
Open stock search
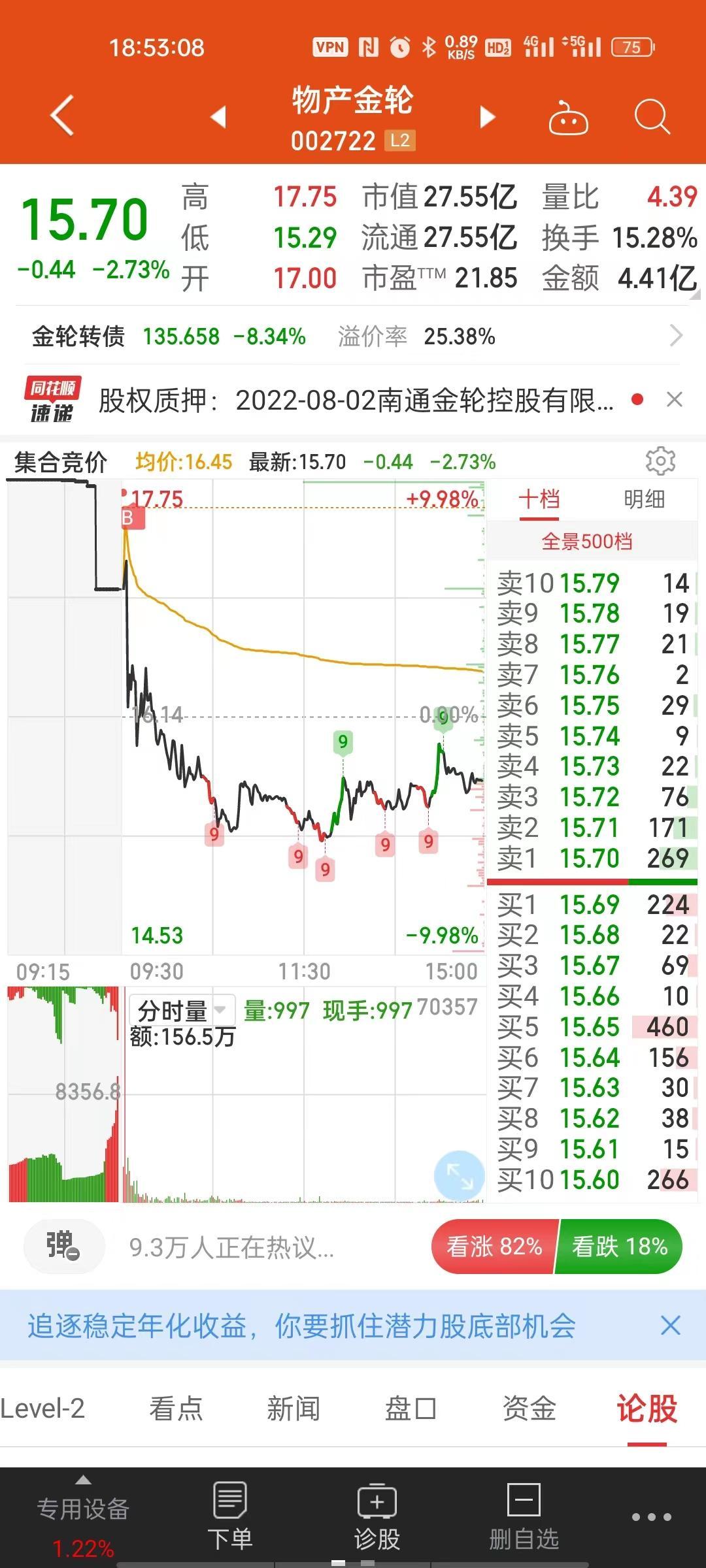tap(652, 118)
